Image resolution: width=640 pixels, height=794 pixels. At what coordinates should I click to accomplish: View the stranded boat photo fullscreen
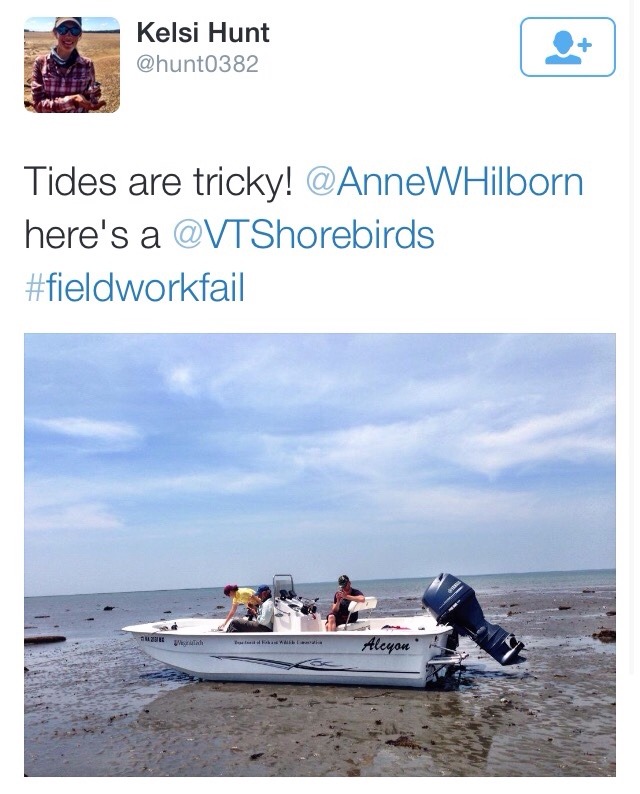point(319,554)
